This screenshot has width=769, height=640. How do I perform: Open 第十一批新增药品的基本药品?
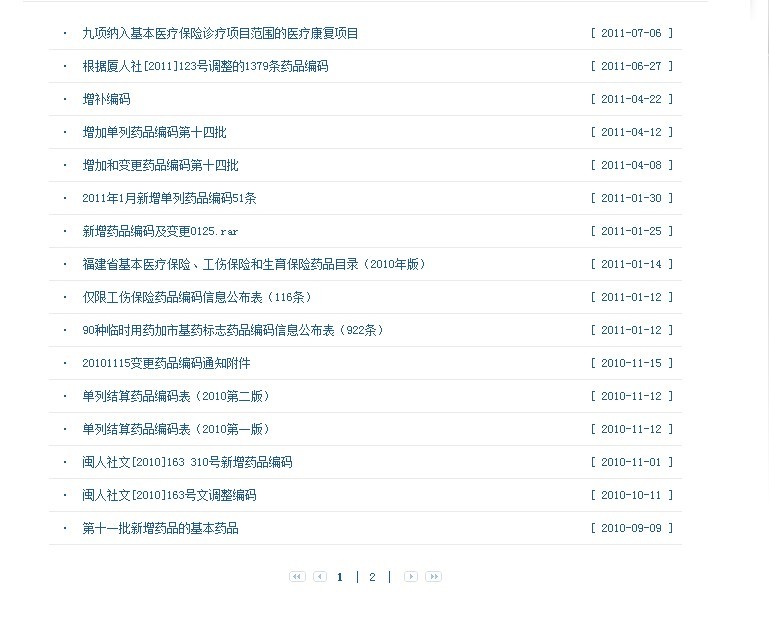tap(160, 528)
